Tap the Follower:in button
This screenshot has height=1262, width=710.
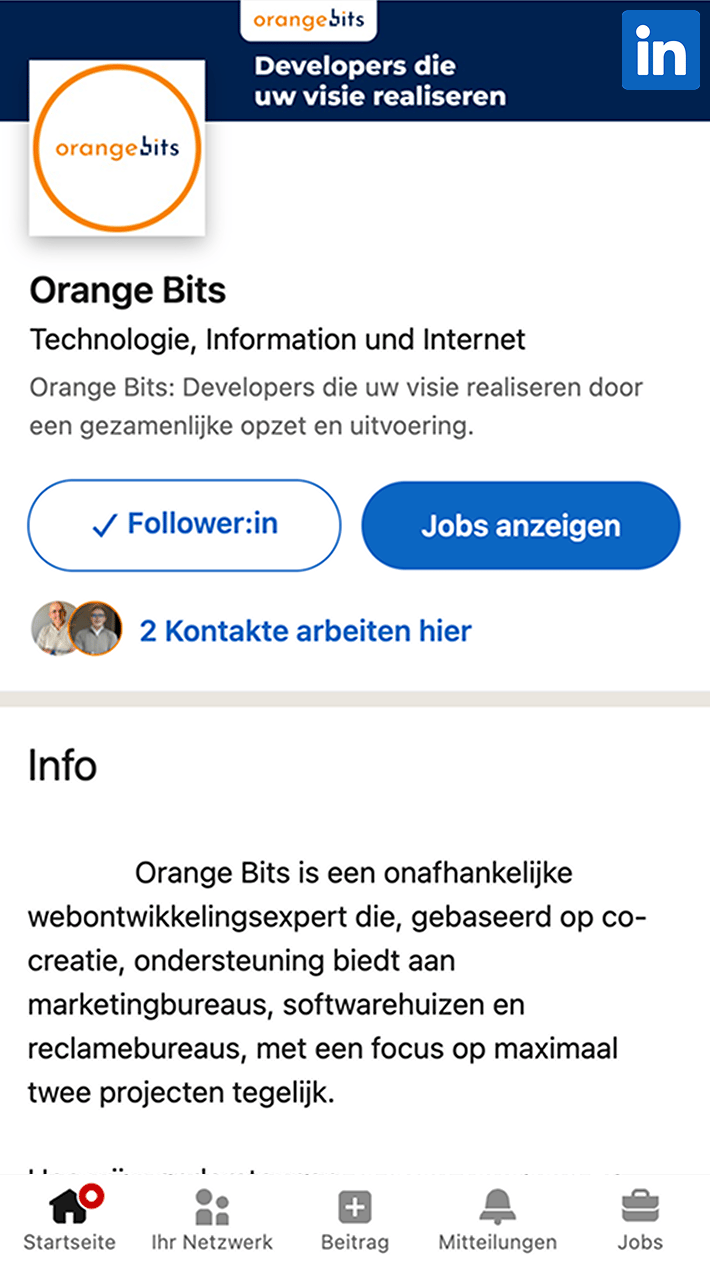click(x=184, y=525)
